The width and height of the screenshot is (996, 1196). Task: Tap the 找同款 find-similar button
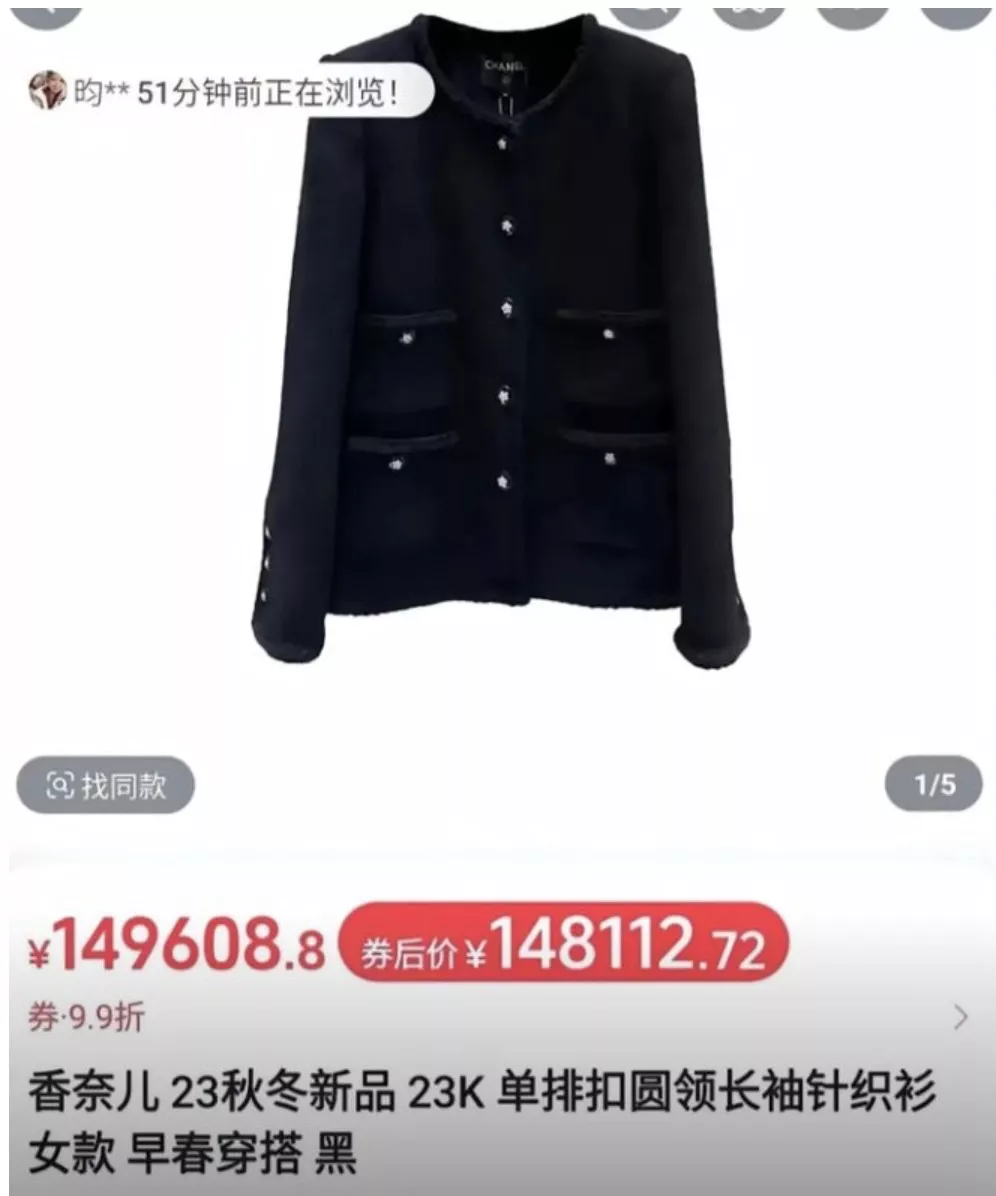[105, 785]
